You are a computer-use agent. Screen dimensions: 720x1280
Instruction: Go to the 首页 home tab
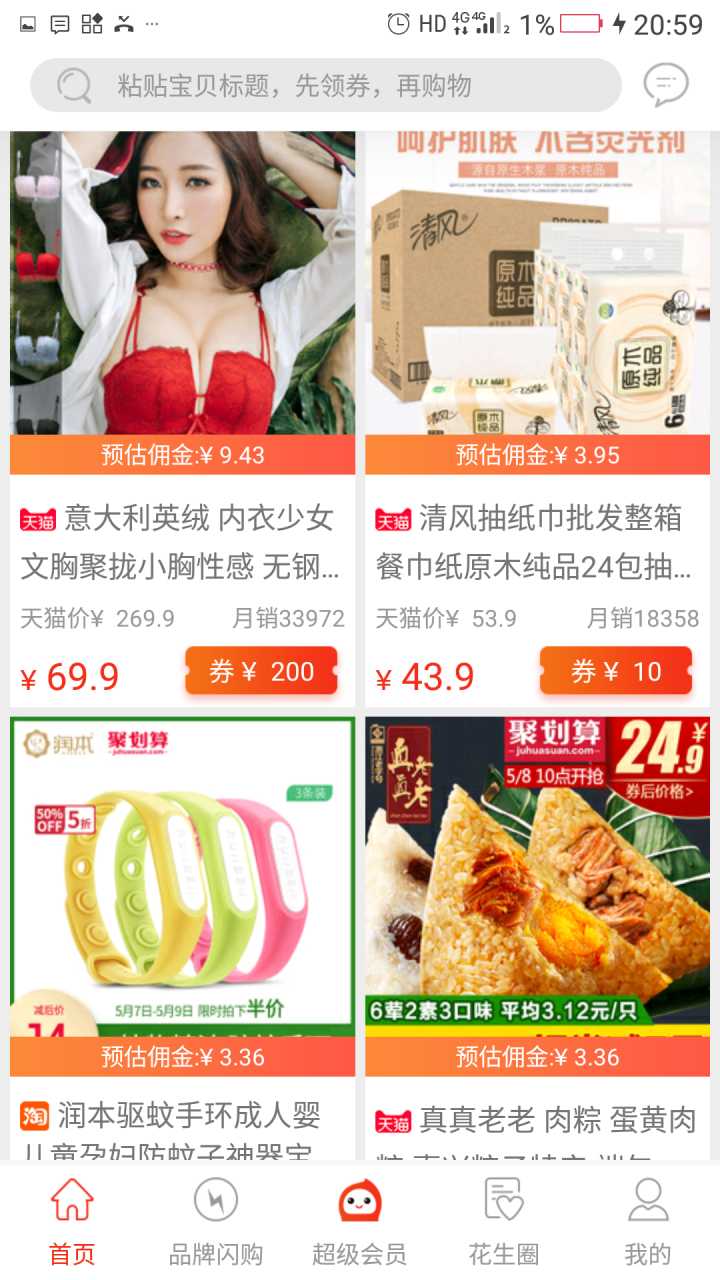(72, 1221)
